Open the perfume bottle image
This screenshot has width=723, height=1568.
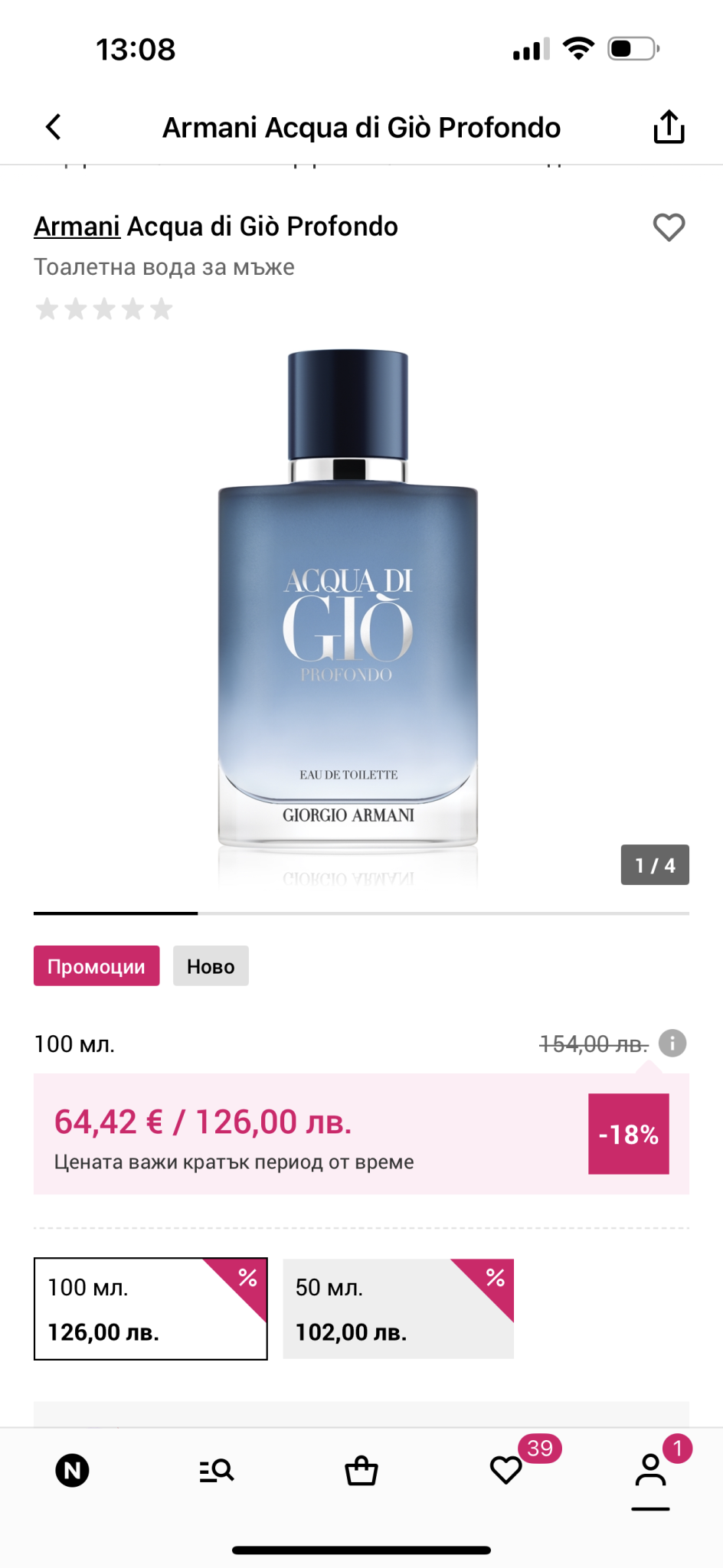[x=348, y=605]
